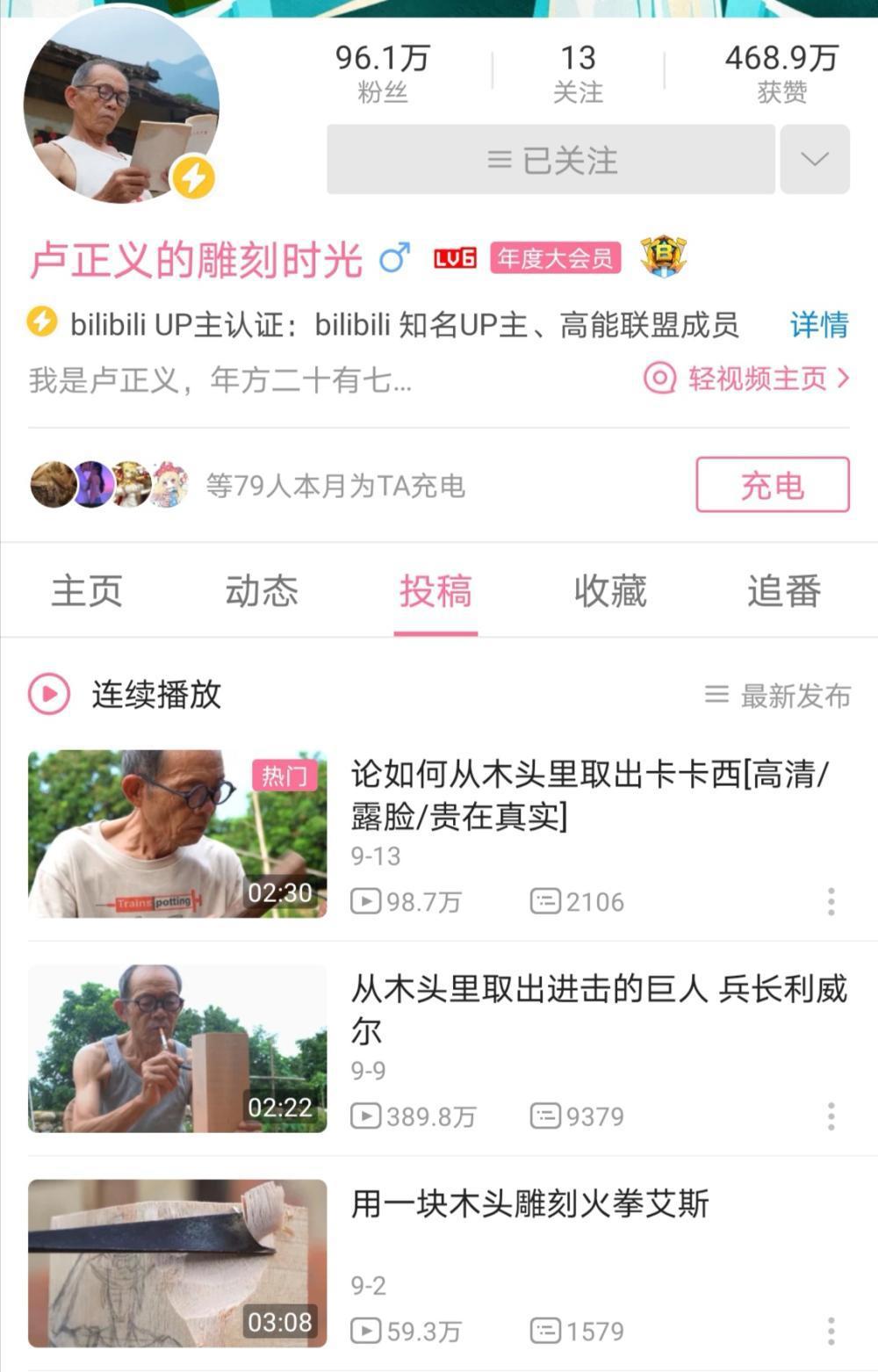Screen dimensions: 878x1372
Task: Open the 详情 link for UP主认证
Action: coord(817,325)
